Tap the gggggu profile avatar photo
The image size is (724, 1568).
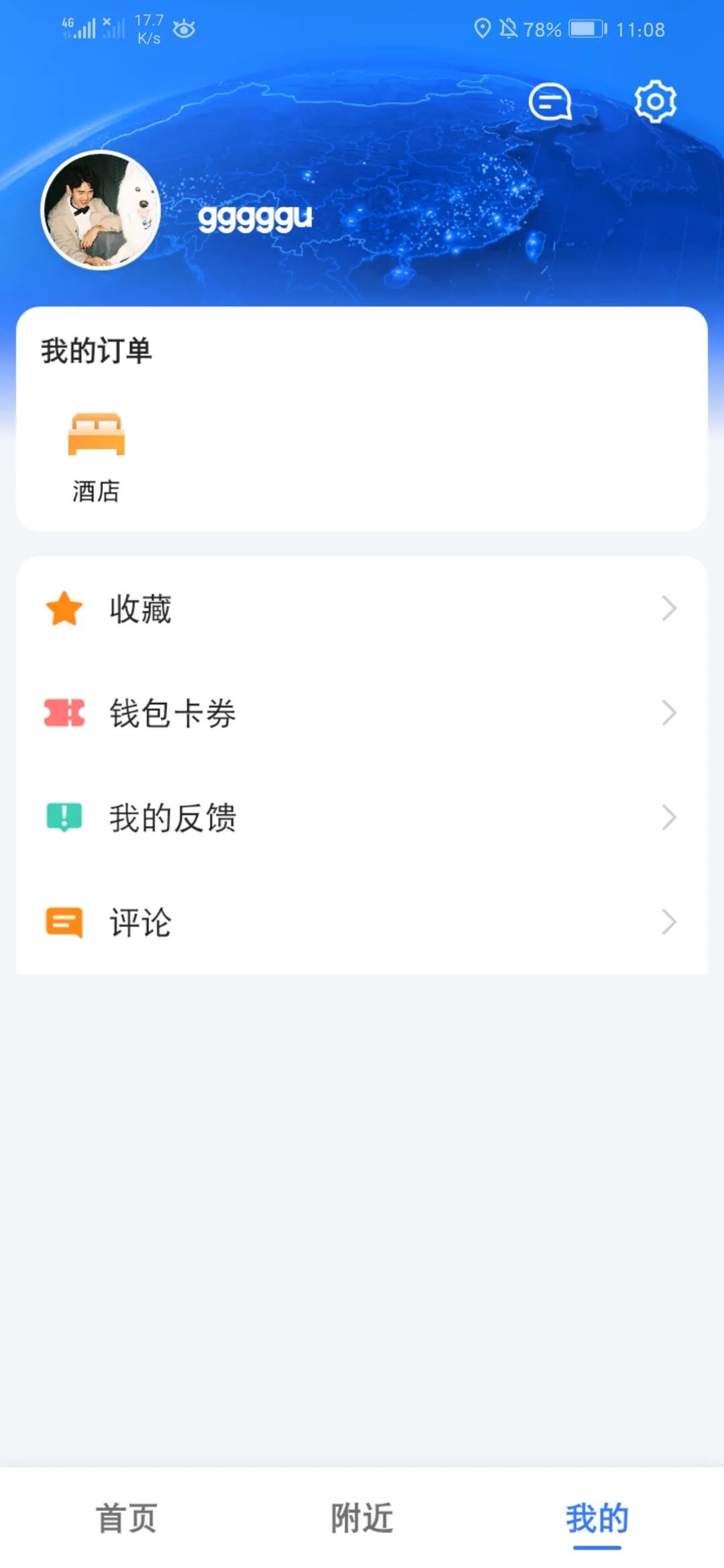click(102, 214)
